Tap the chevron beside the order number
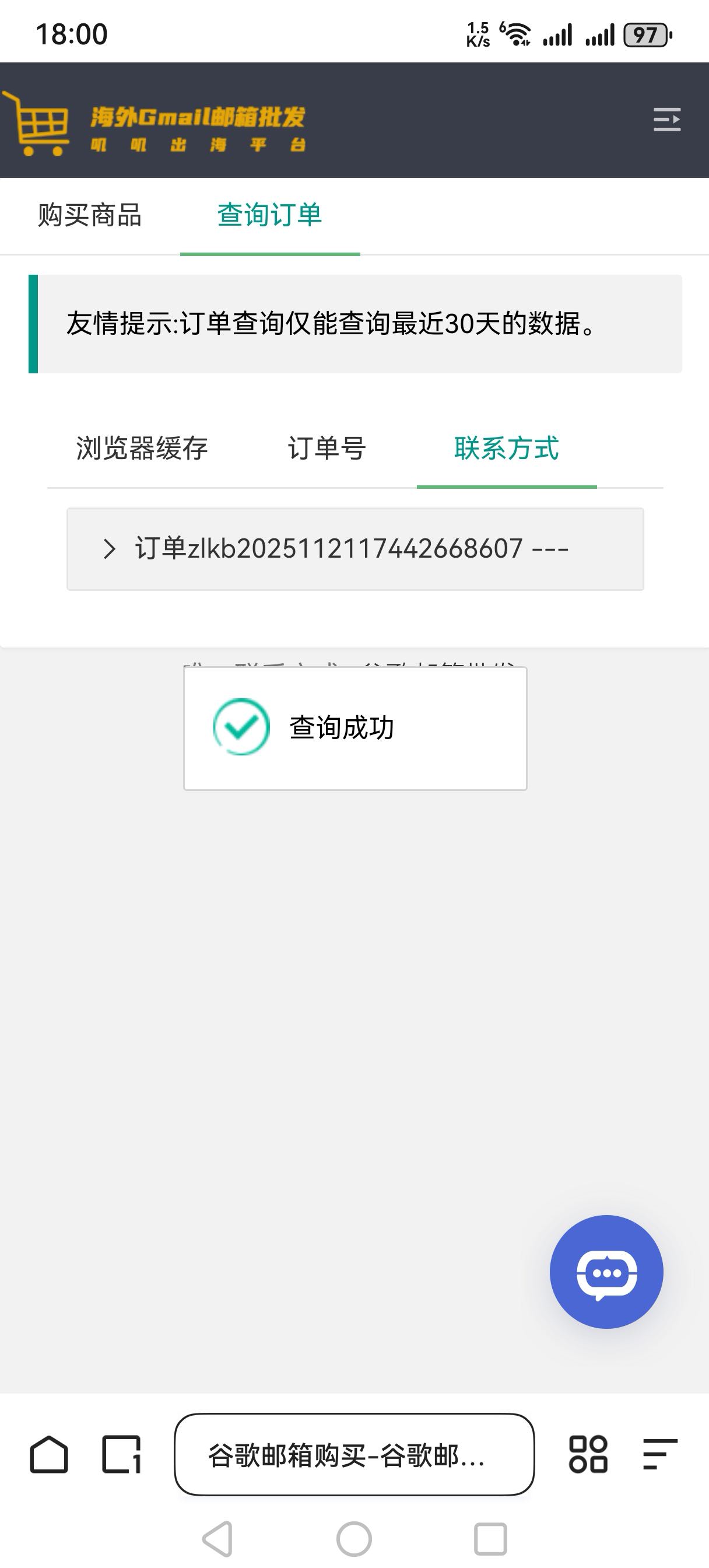The height and width of the screenshot is (1568, 709). [x=110, y=547]
